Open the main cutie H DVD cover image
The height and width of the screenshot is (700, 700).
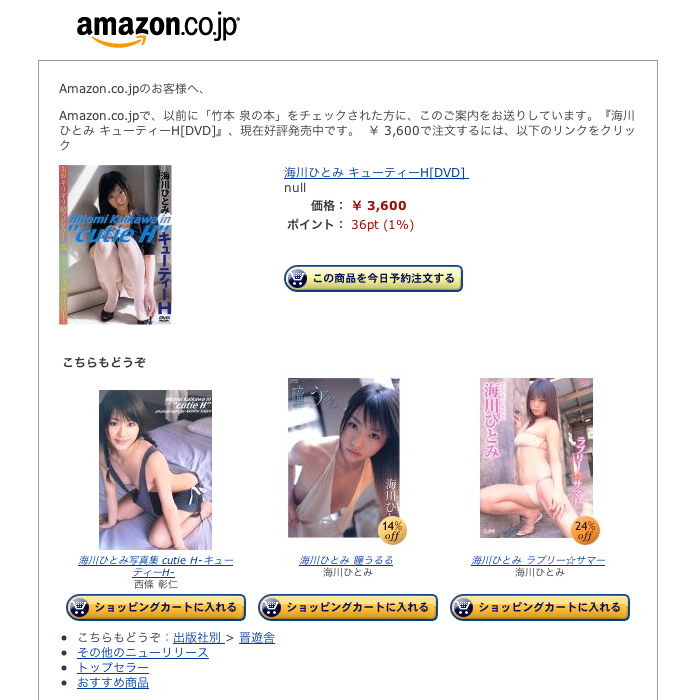point(115,245)
